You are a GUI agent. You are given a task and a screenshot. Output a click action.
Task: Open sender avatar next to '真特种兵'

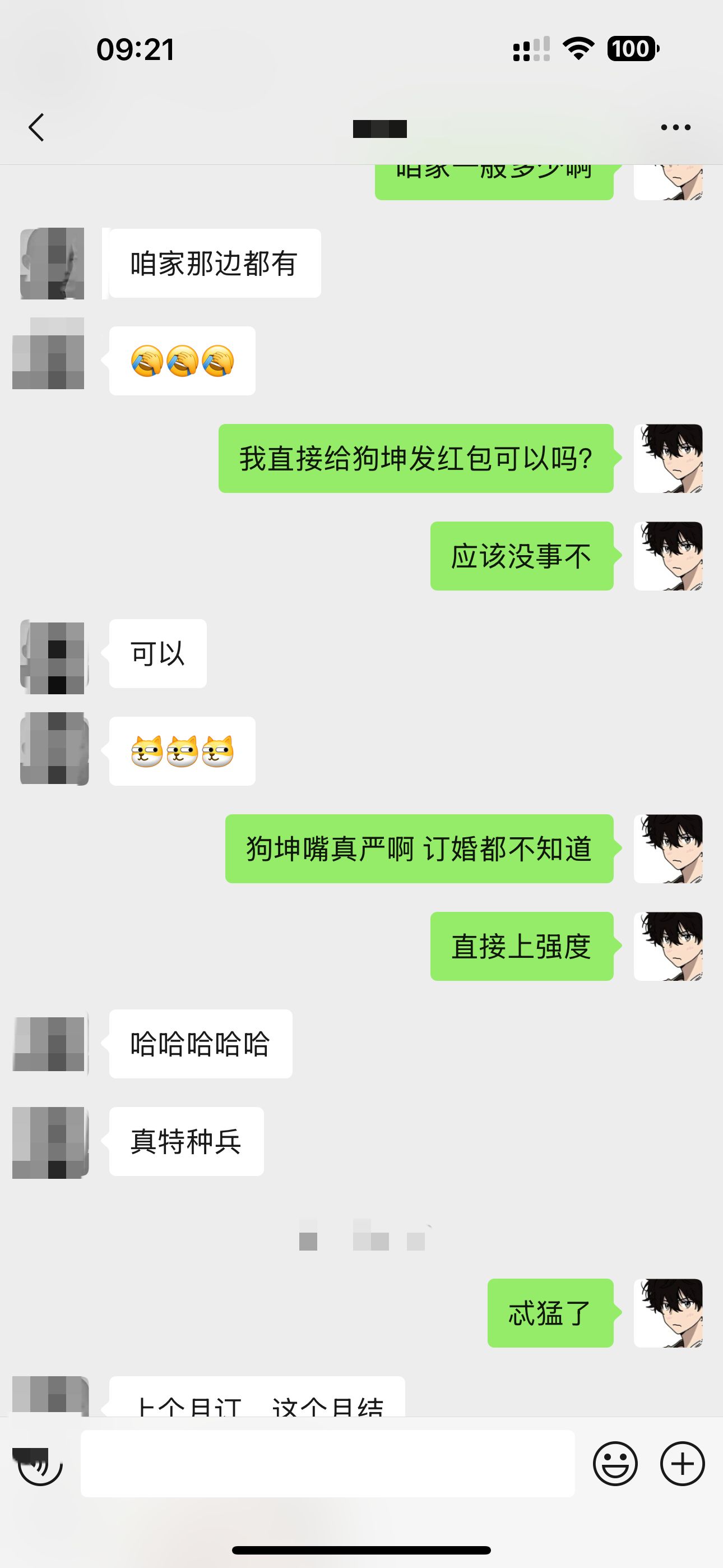pyautogui.click(x=50, y=1142)
